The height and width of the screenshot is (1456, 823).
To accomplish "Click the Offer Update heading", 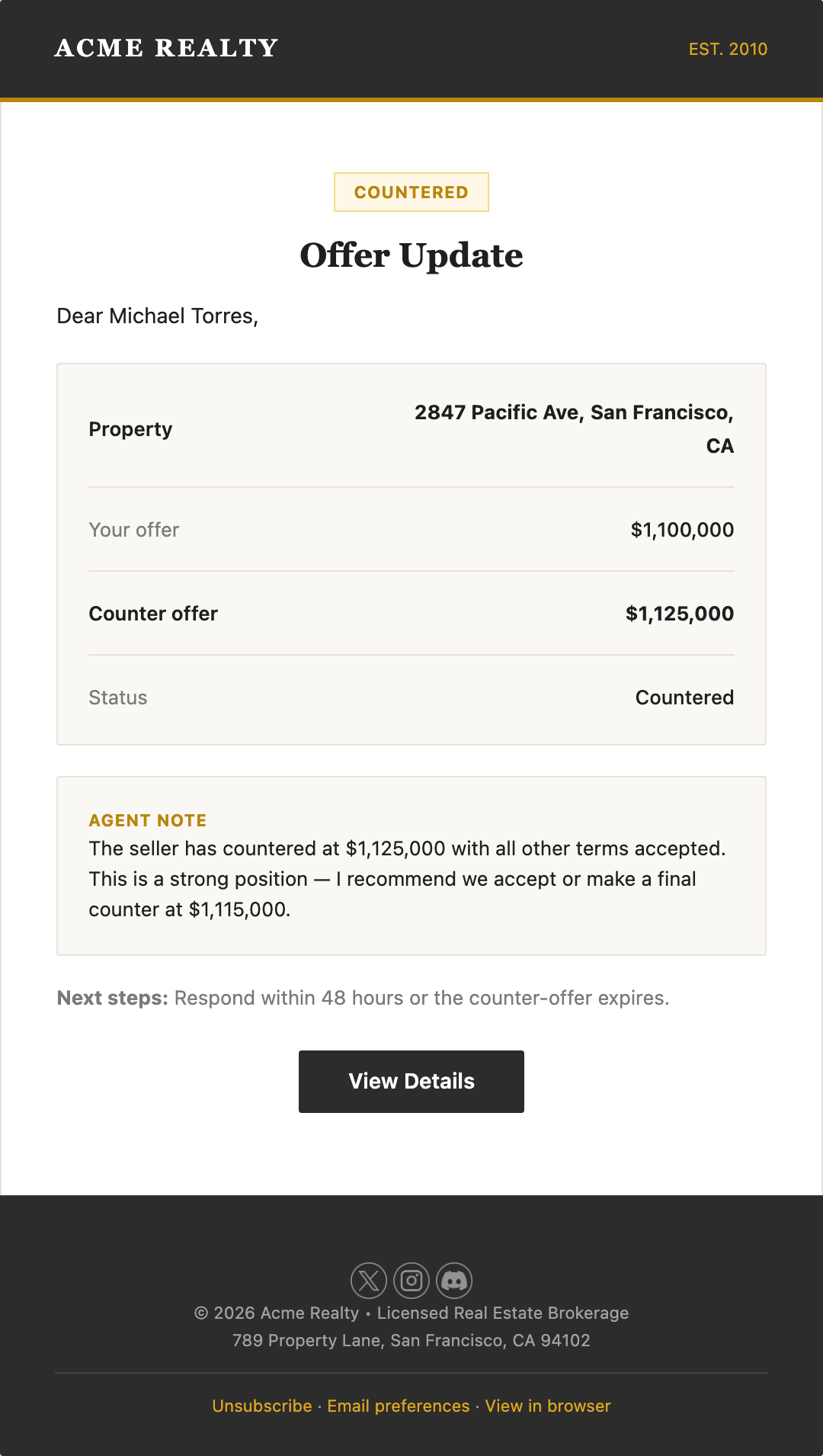I will click(x=411, y=255).
